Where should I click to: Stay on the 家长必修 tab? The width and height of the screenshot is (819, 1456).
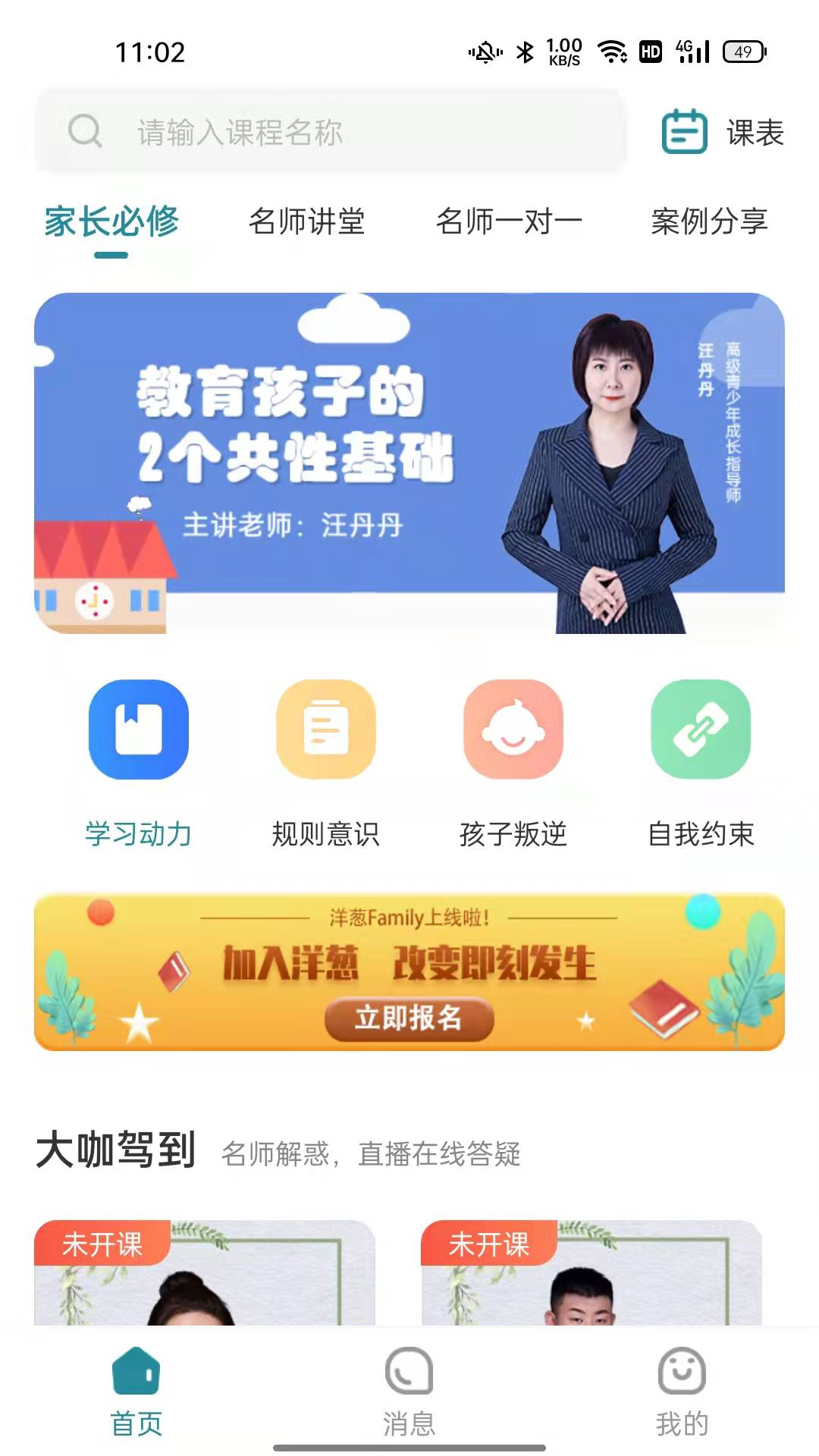[x=113, y=221]
